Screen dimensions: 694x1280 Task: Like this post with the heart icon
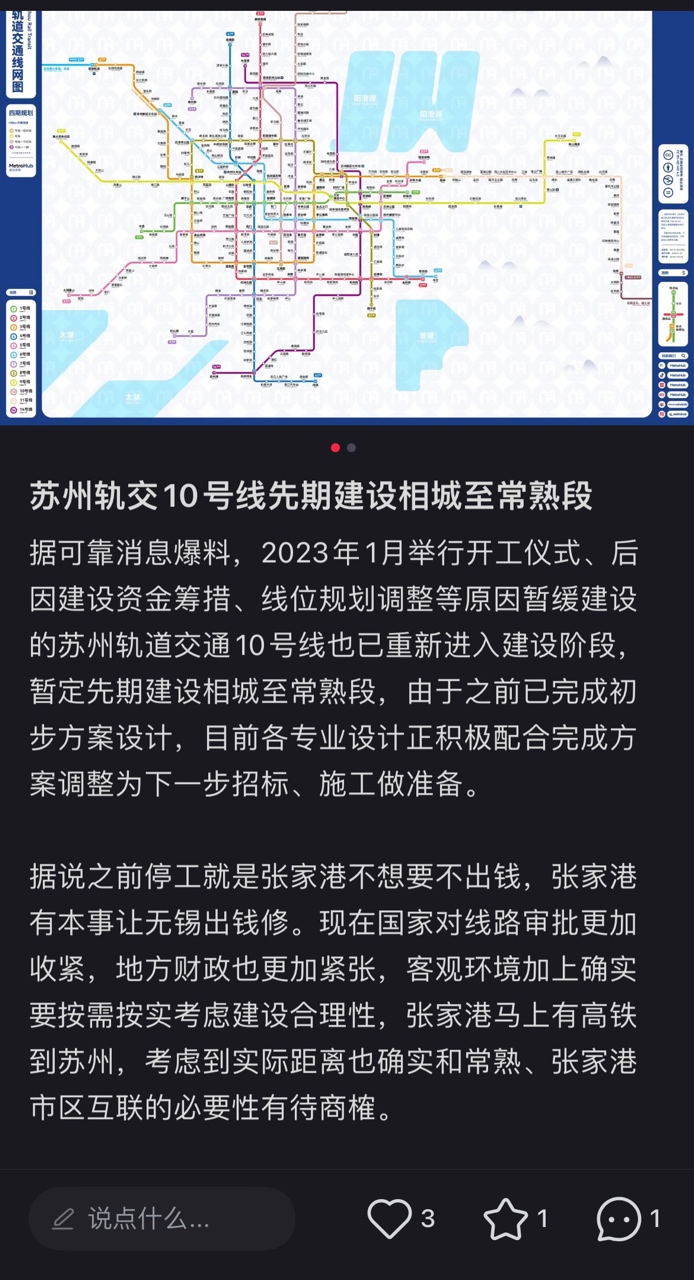pos(389,1218)
